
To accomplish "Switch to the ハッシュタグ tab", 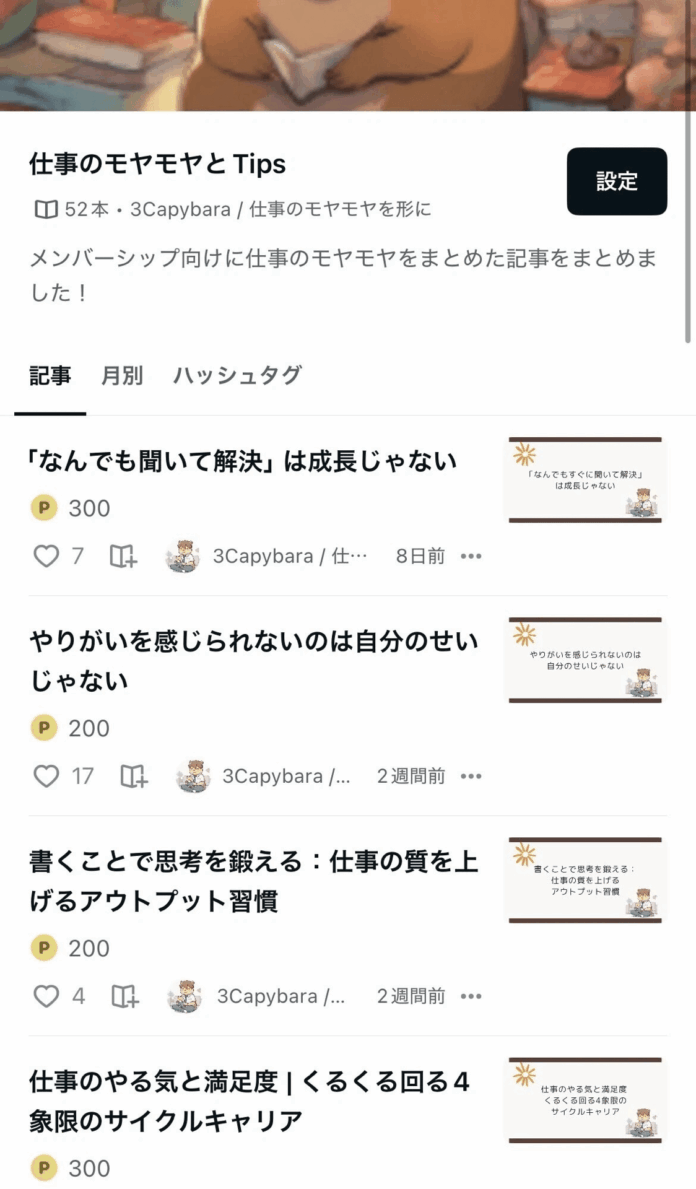I will pyautogui.click(x=237, y=375).
